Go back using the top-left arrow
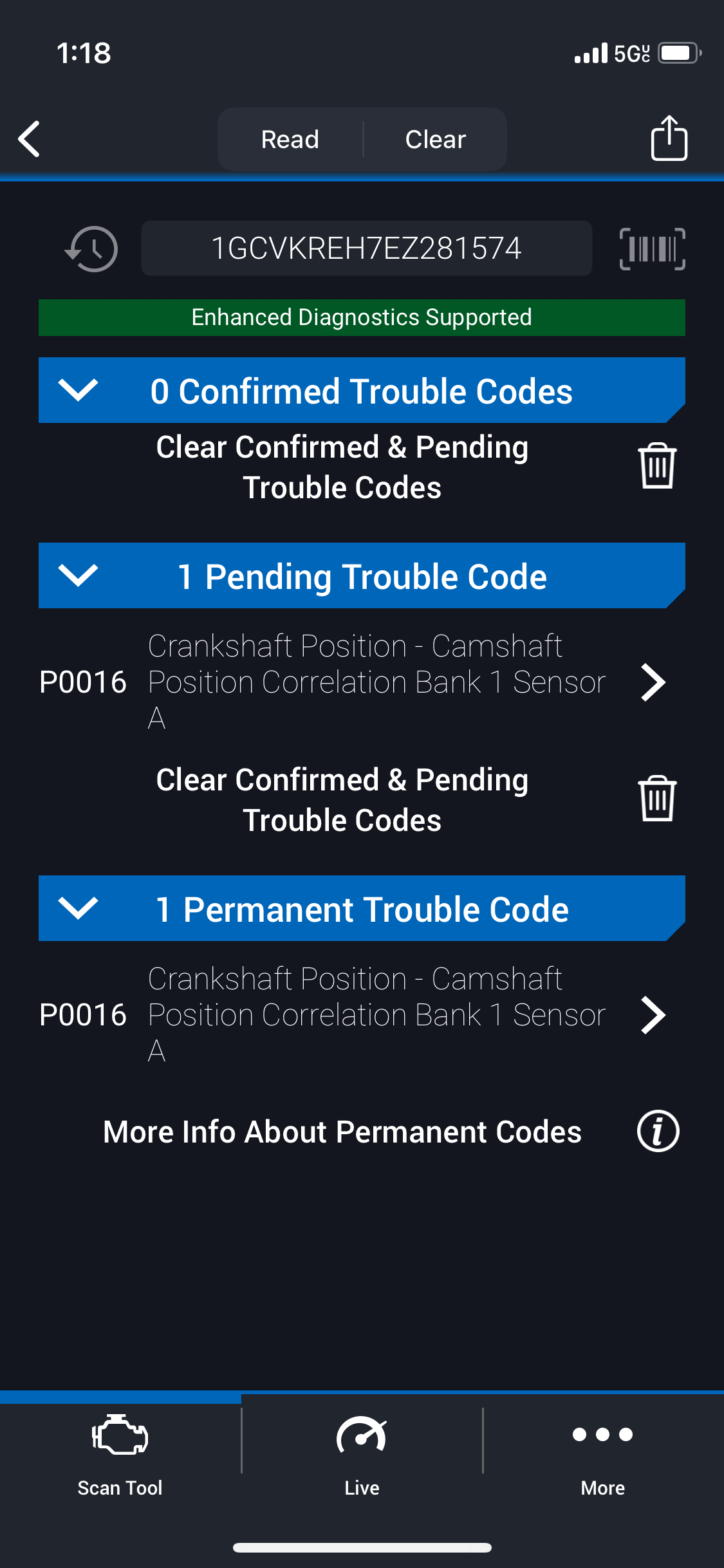 point(30,138)
